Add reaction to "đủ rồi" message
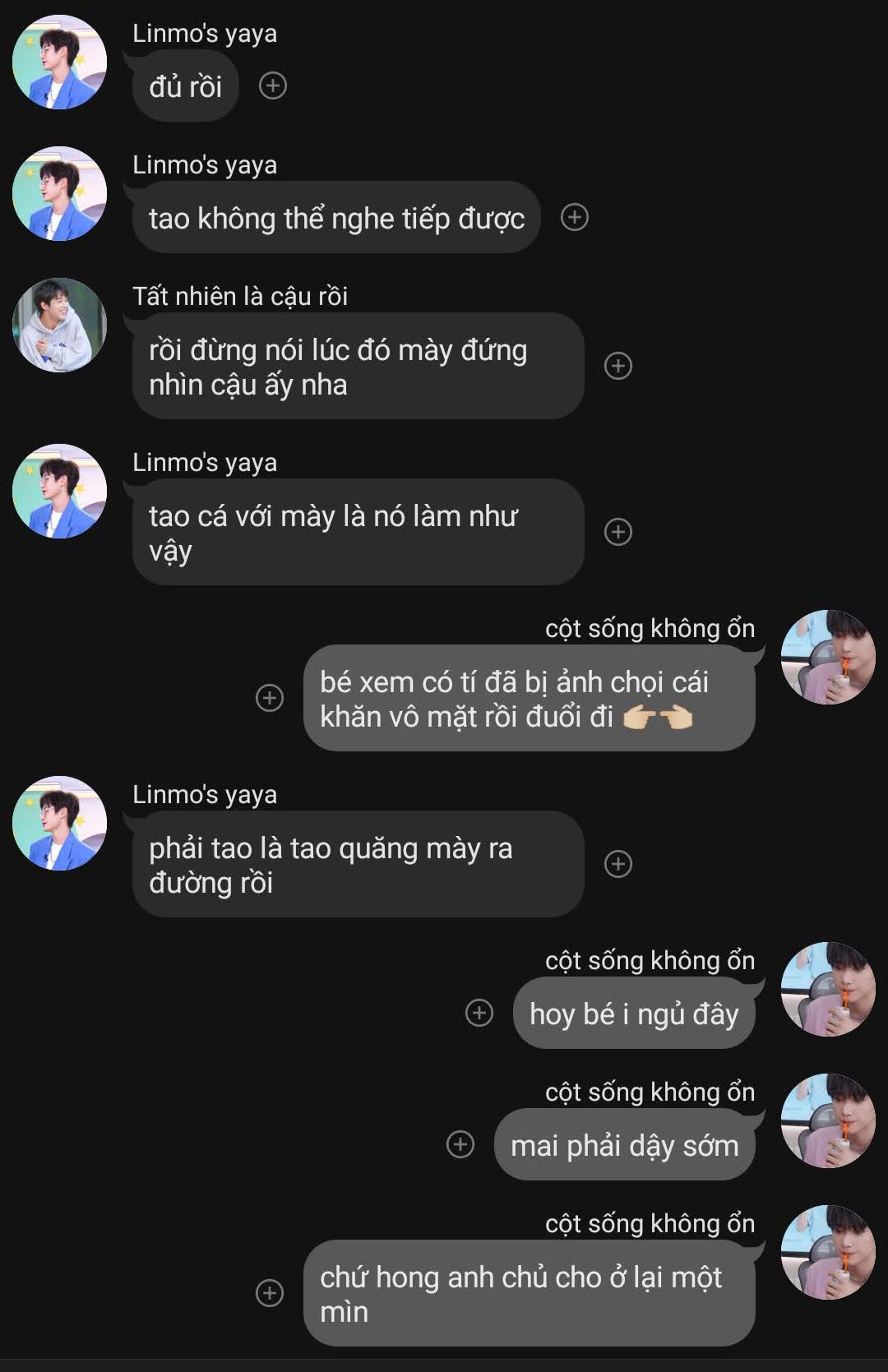Screen dimensions: 888x1372 point(273,85)
